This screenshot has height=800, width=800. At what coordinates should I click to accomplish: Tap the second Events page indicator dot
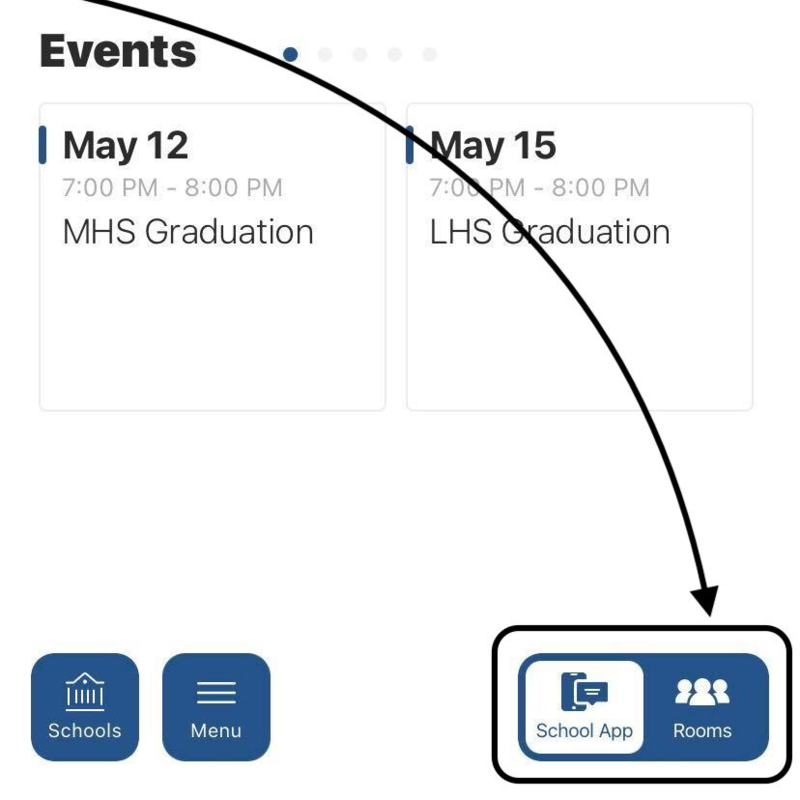(325, 54)
